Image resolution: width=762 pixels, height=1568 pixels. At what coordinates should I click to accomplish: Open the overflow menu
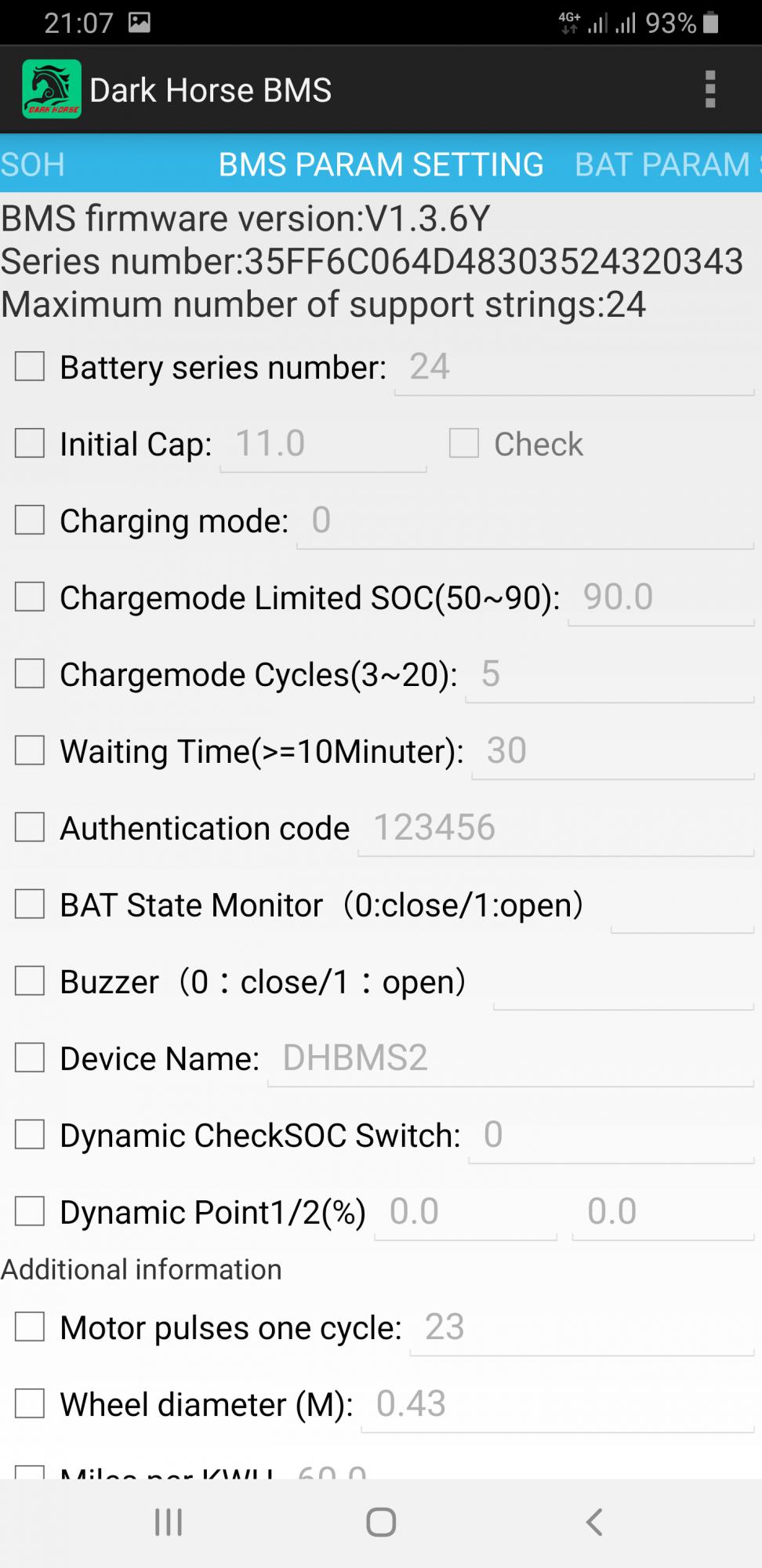pyautogui.click(x=710, y=89)
